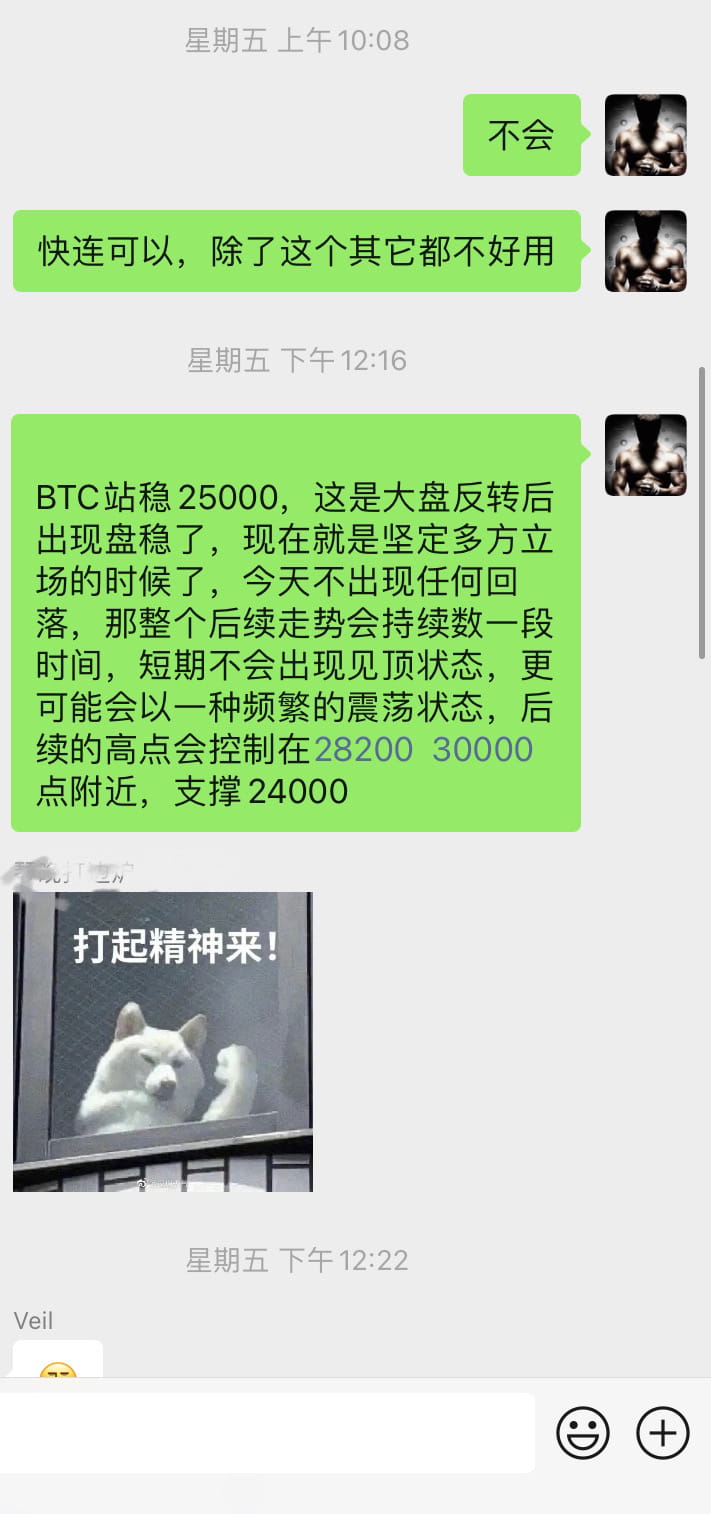Open sender avatar beside 不会 message
The height and width of the screenshot is (1514, 711).
pos(646,135)
